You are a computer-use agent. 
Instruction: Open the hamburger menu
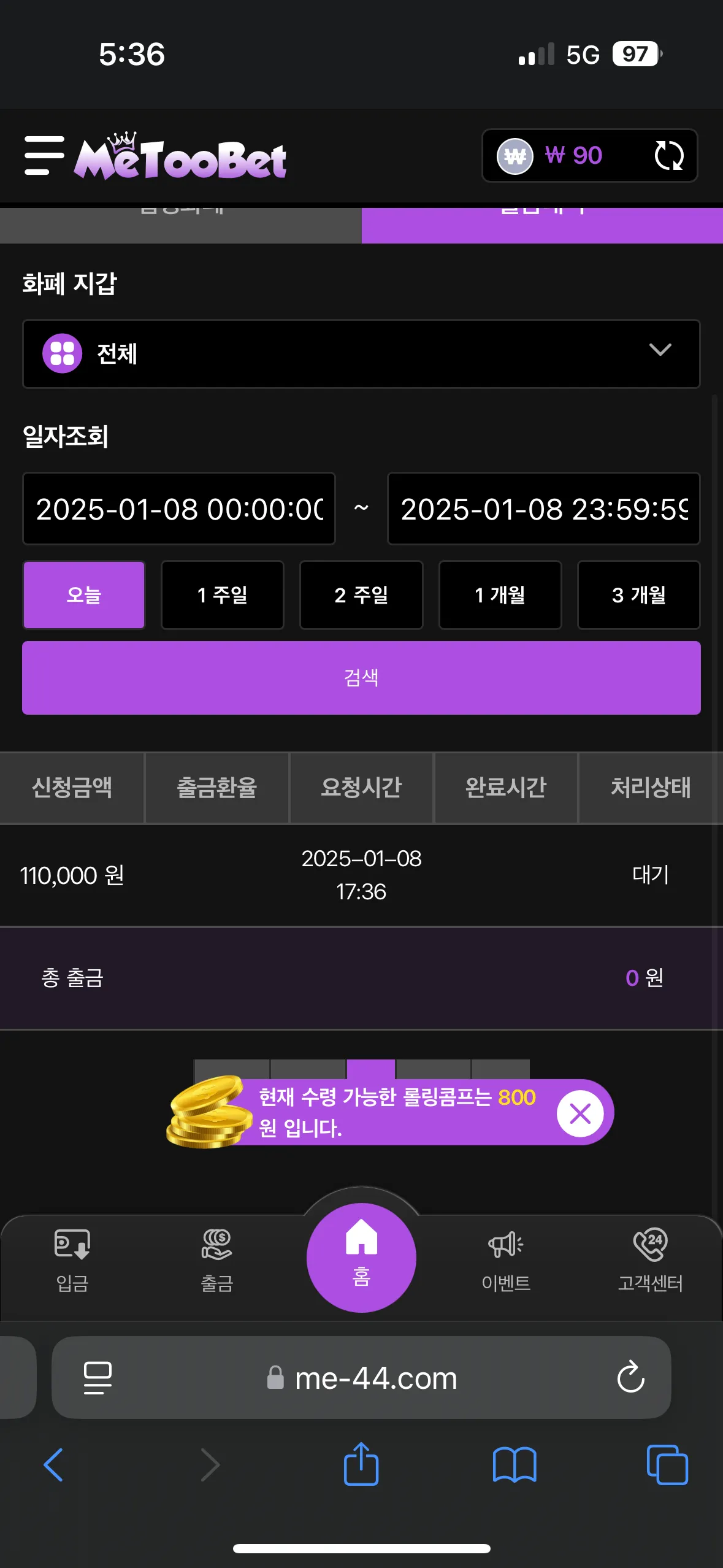pyautogui.click(x=44, y=156)
